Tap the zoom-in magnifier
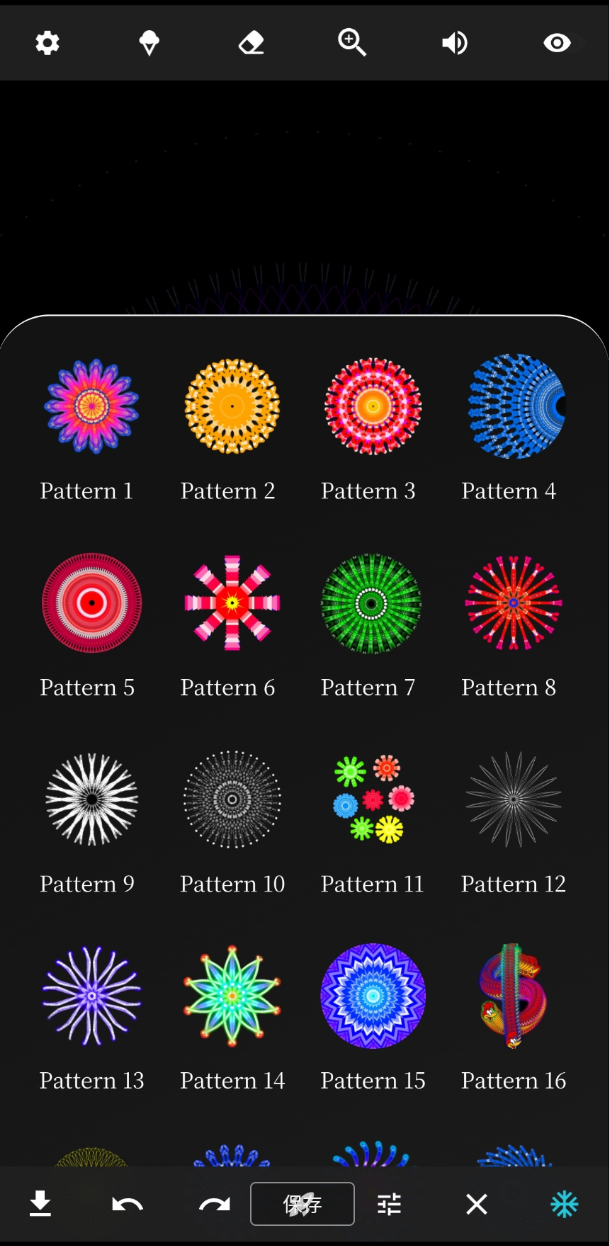This screenshot has height=1246, width=609. pyautogui.click(x=352, y=43)
